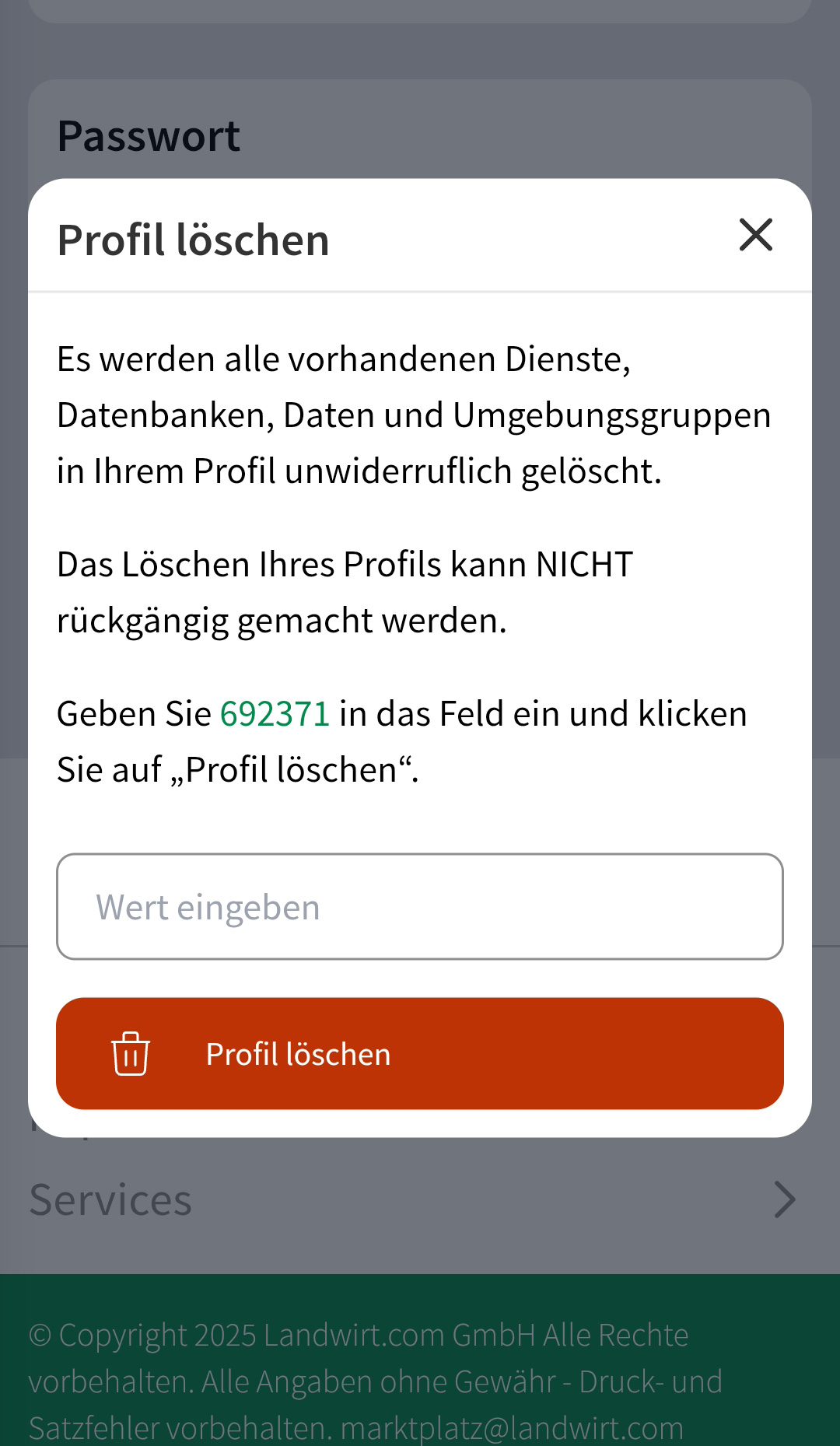Viewport: 840px width, 1446px height.
Task: Tap the green footer bar of Landwirt.com
Action: pyautogui.click(x=420, y=1361)
